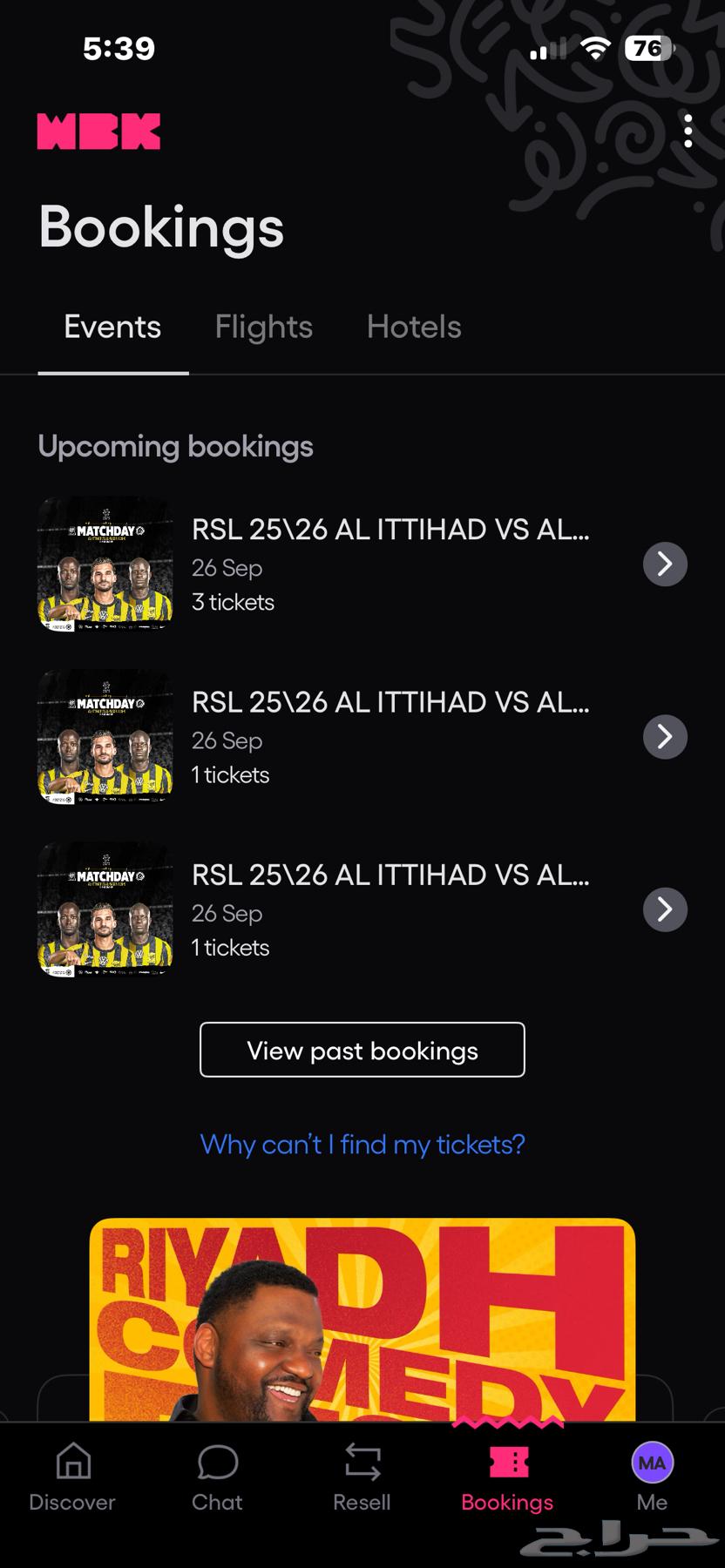This screenshot has height=1568, width=725.
Task: Check the first matchday thumbnail image
Action: (104, 564)
